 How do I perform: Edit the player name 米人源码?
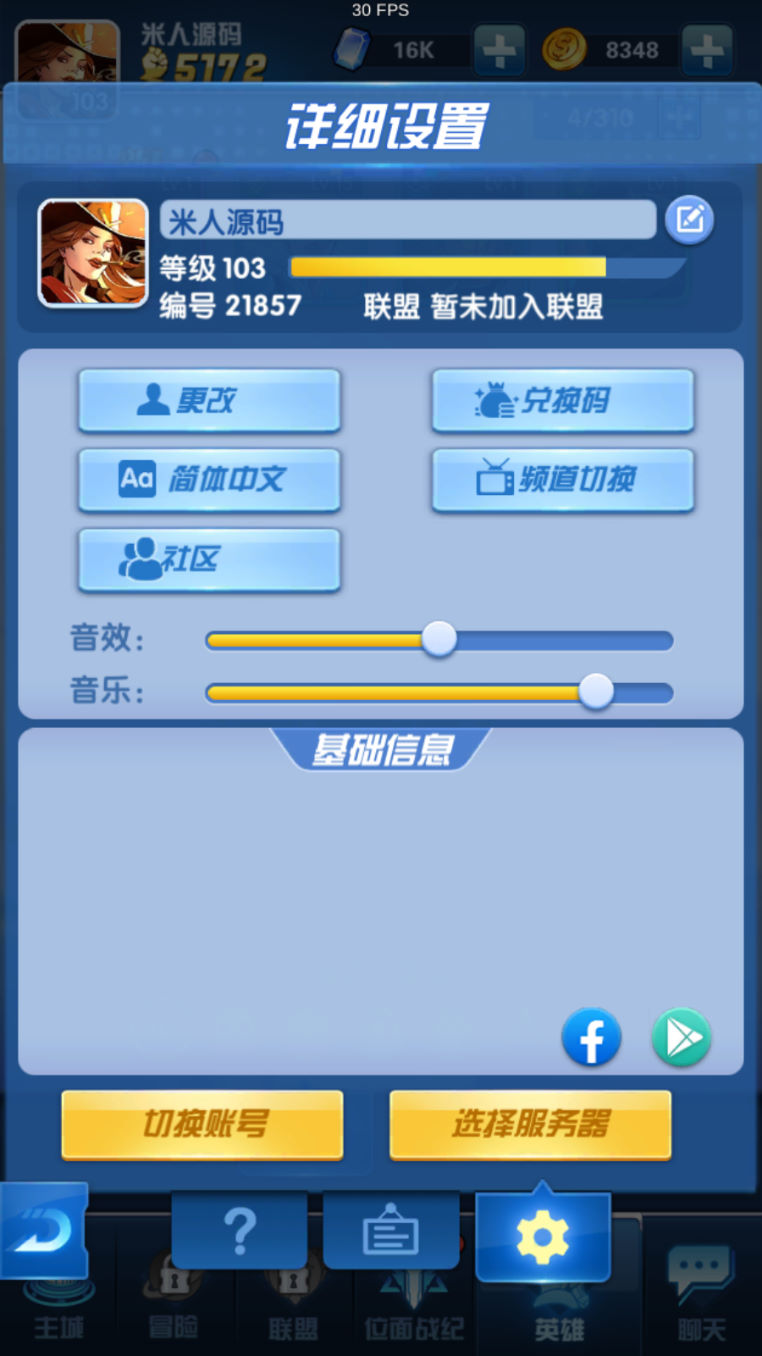tap(689, 220)
